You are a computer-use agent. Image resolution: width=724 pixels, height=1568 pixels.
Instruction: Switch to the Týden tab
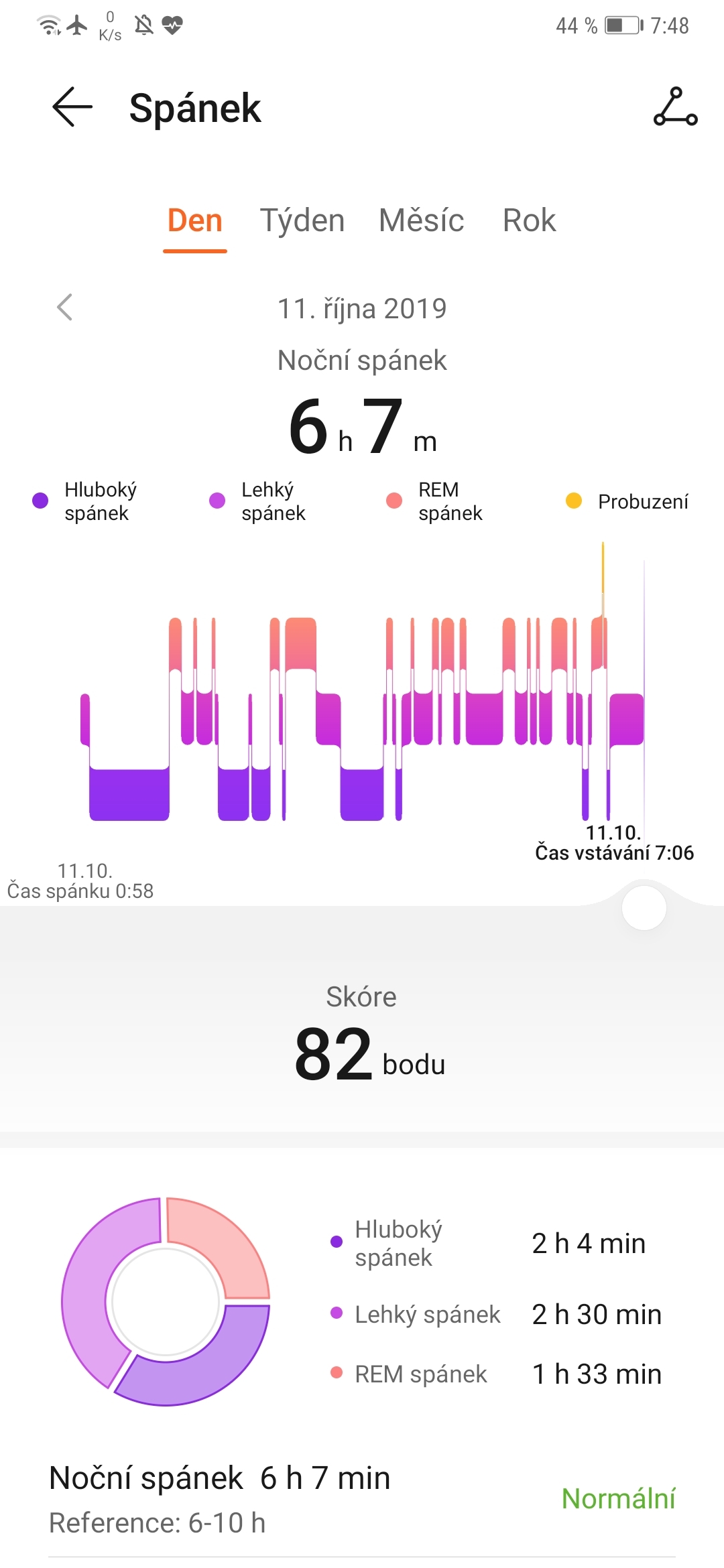(x=302, y=221)
